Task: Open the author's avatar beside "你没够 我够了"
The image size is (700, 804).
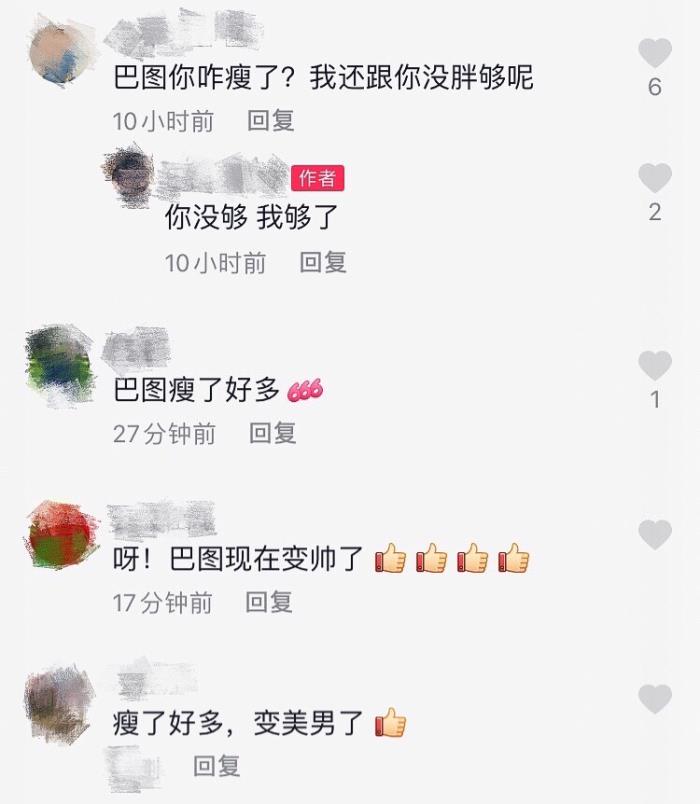Action: click(132, 175)
